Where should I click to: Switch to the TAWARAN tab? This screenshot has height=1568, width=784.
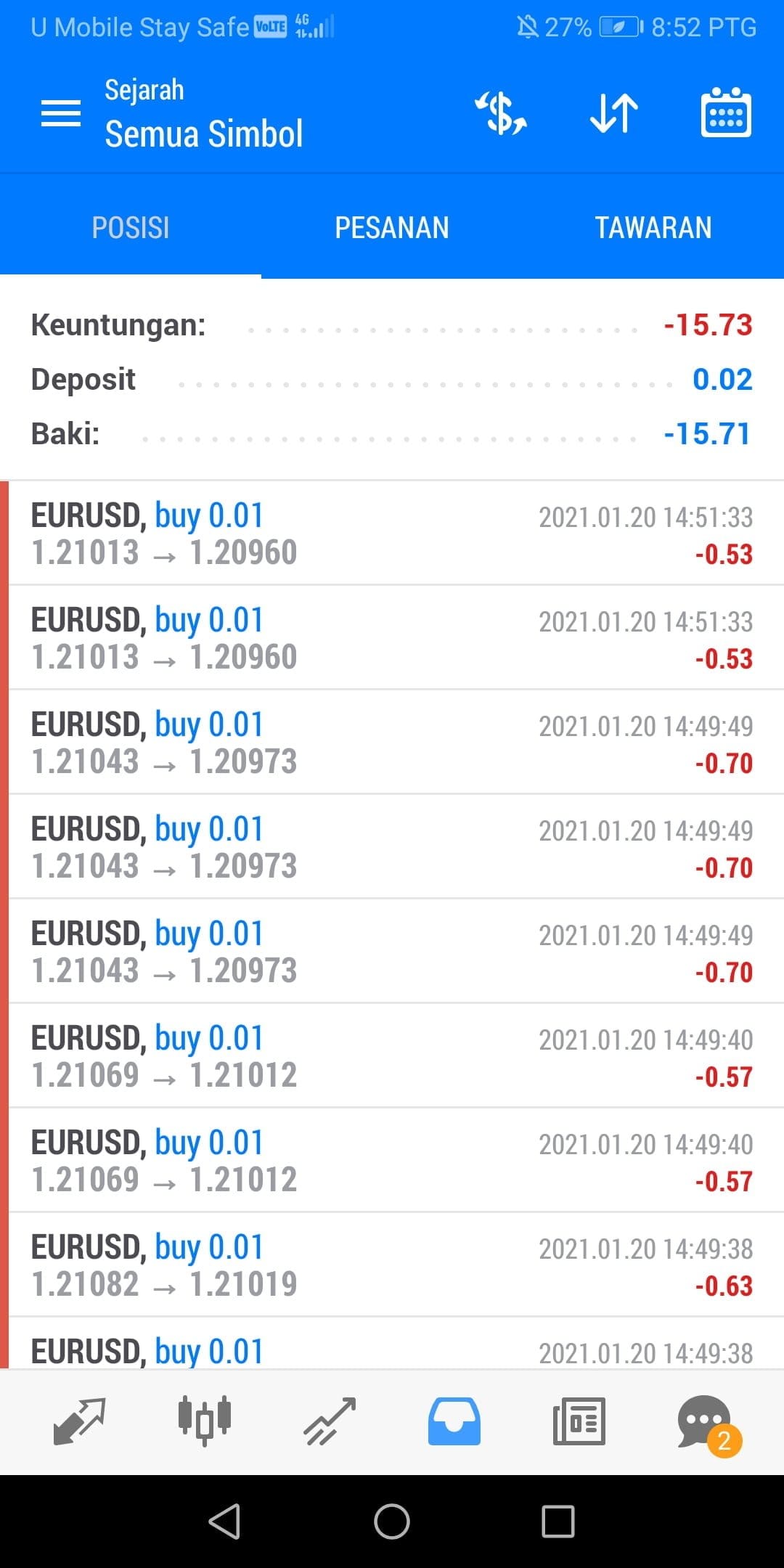coord(653,228)
